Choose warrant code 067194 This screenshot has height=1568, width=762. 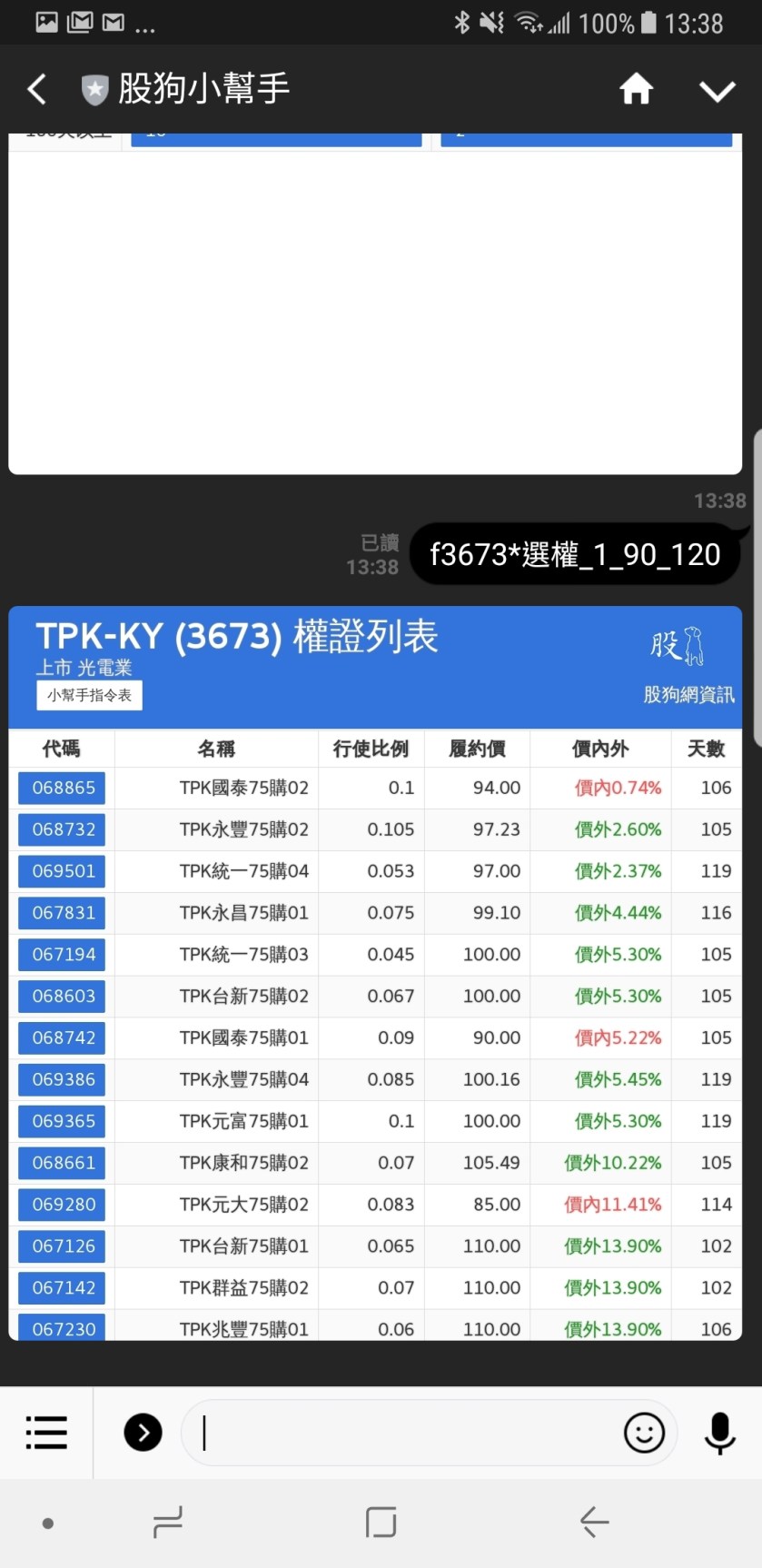click(x=63, y=955)
